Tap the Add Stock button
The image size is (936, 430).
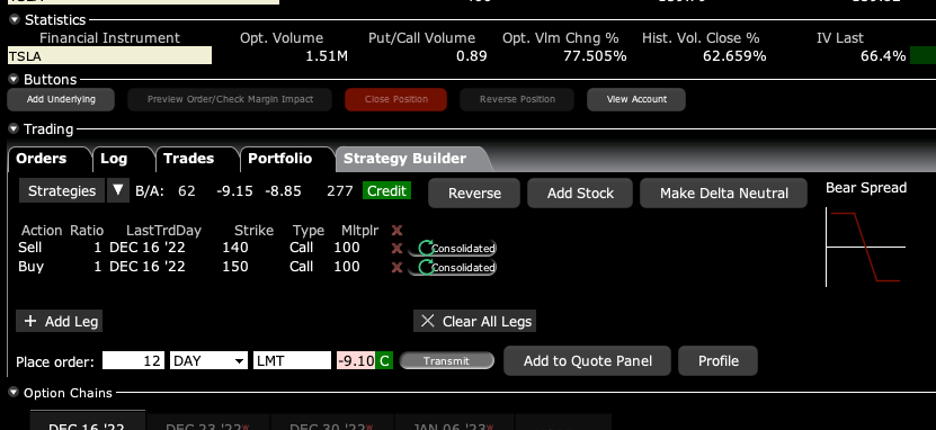tap(580, 193)
